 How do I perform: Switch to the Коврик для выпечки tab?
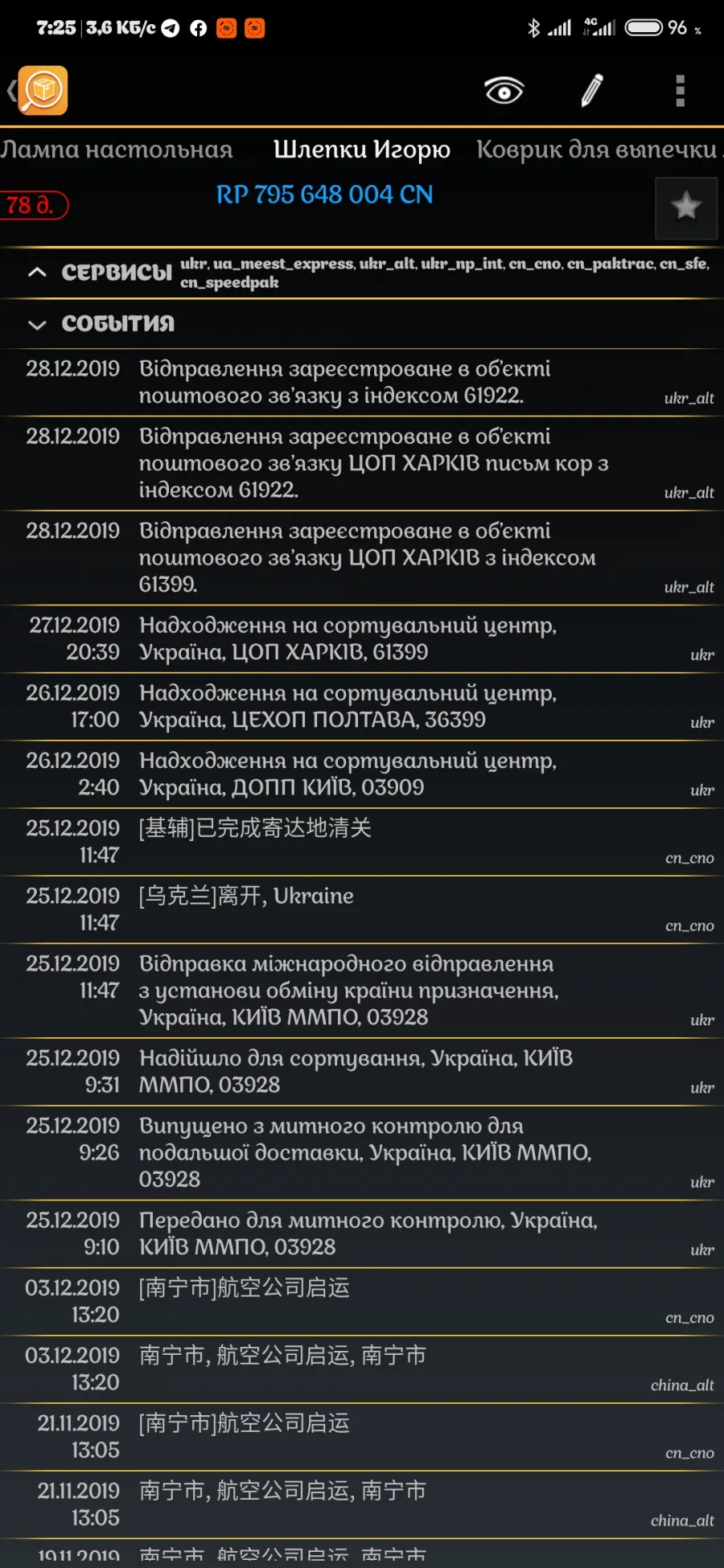tap(598, 150)
